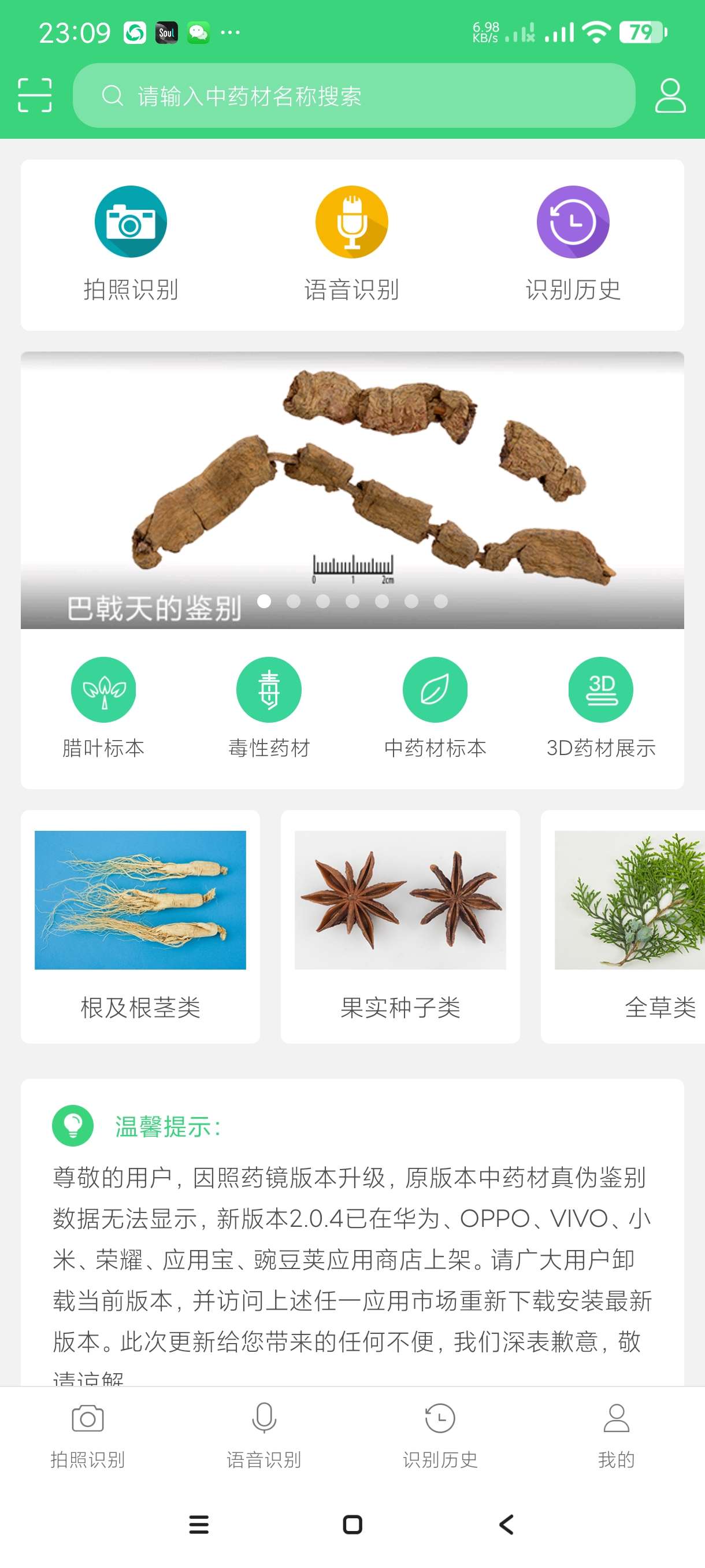Open the 毒性药材 category
705x1568 pixels.
tap(269, 690)
